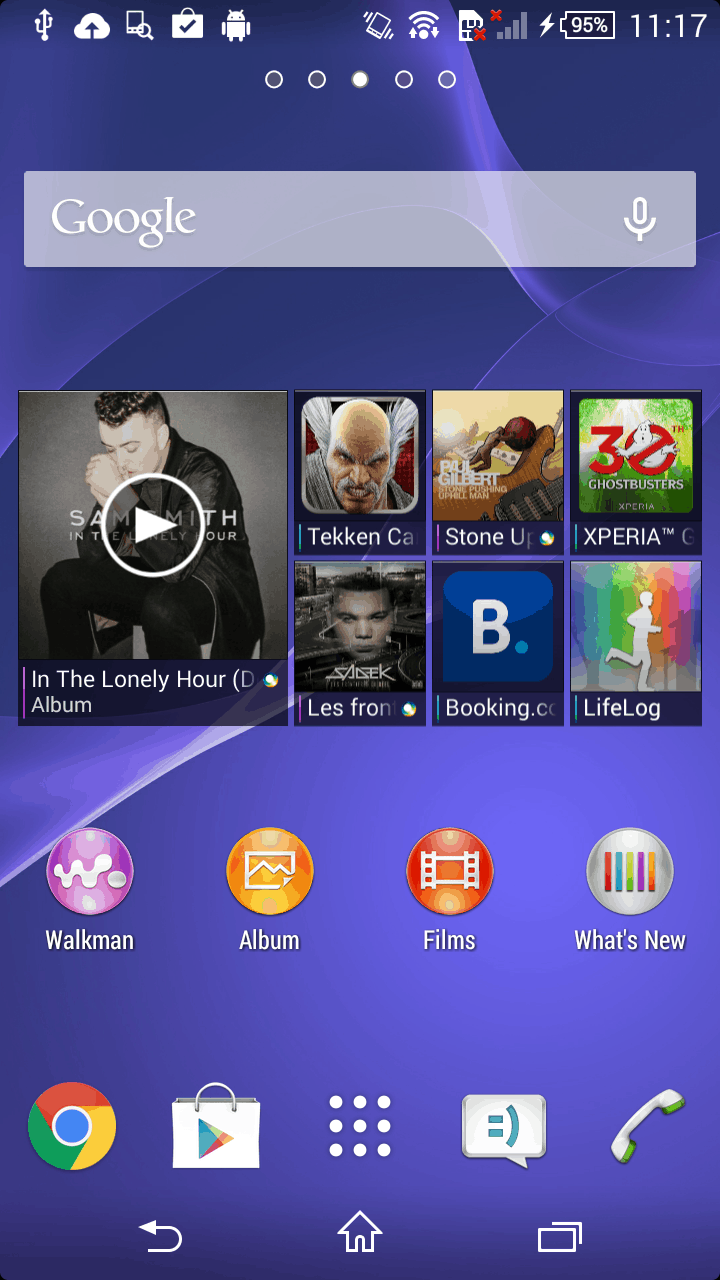Open the LifeLog tile
Screen dimensions: 720x1280
(636, 643)
